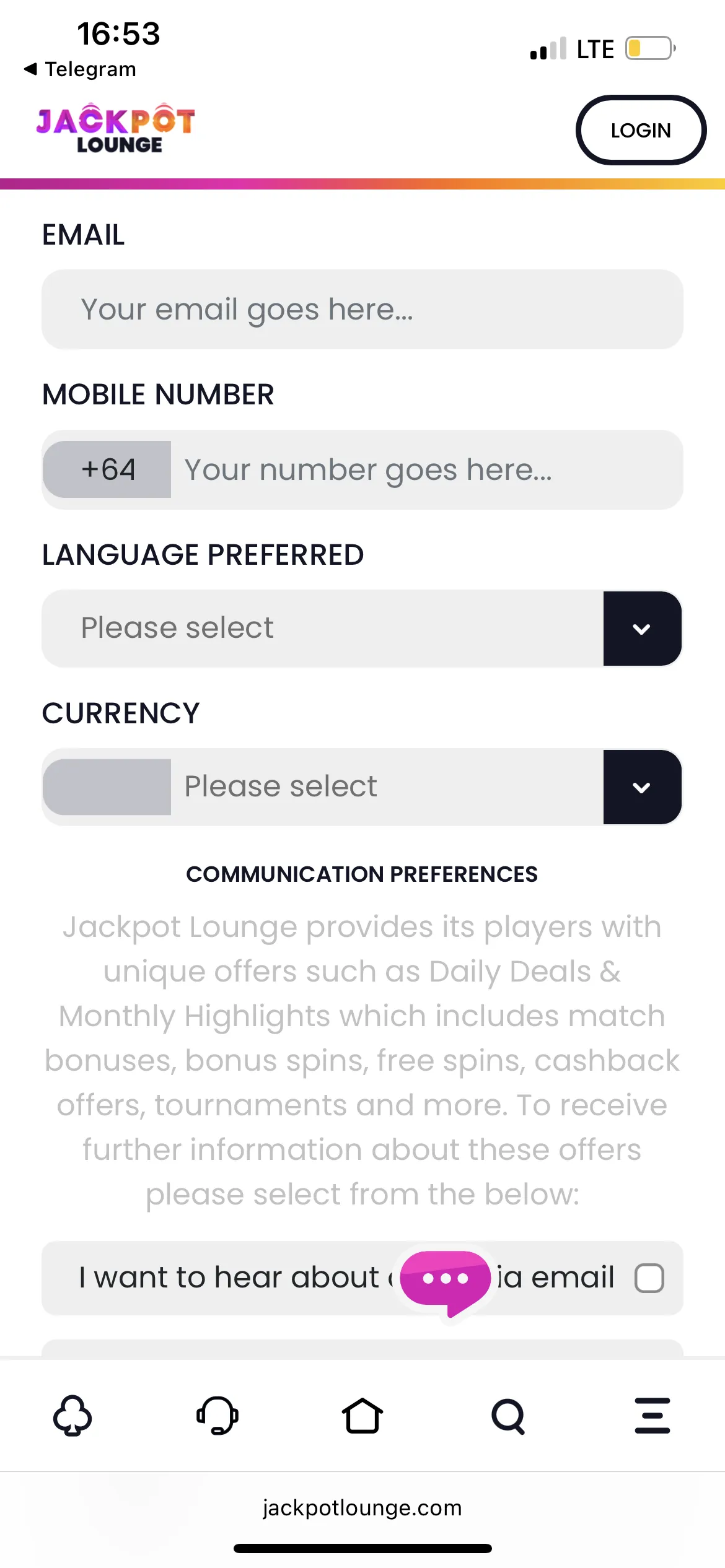Open the casino games club icon
The image size is (725, 1568).
72,1416
